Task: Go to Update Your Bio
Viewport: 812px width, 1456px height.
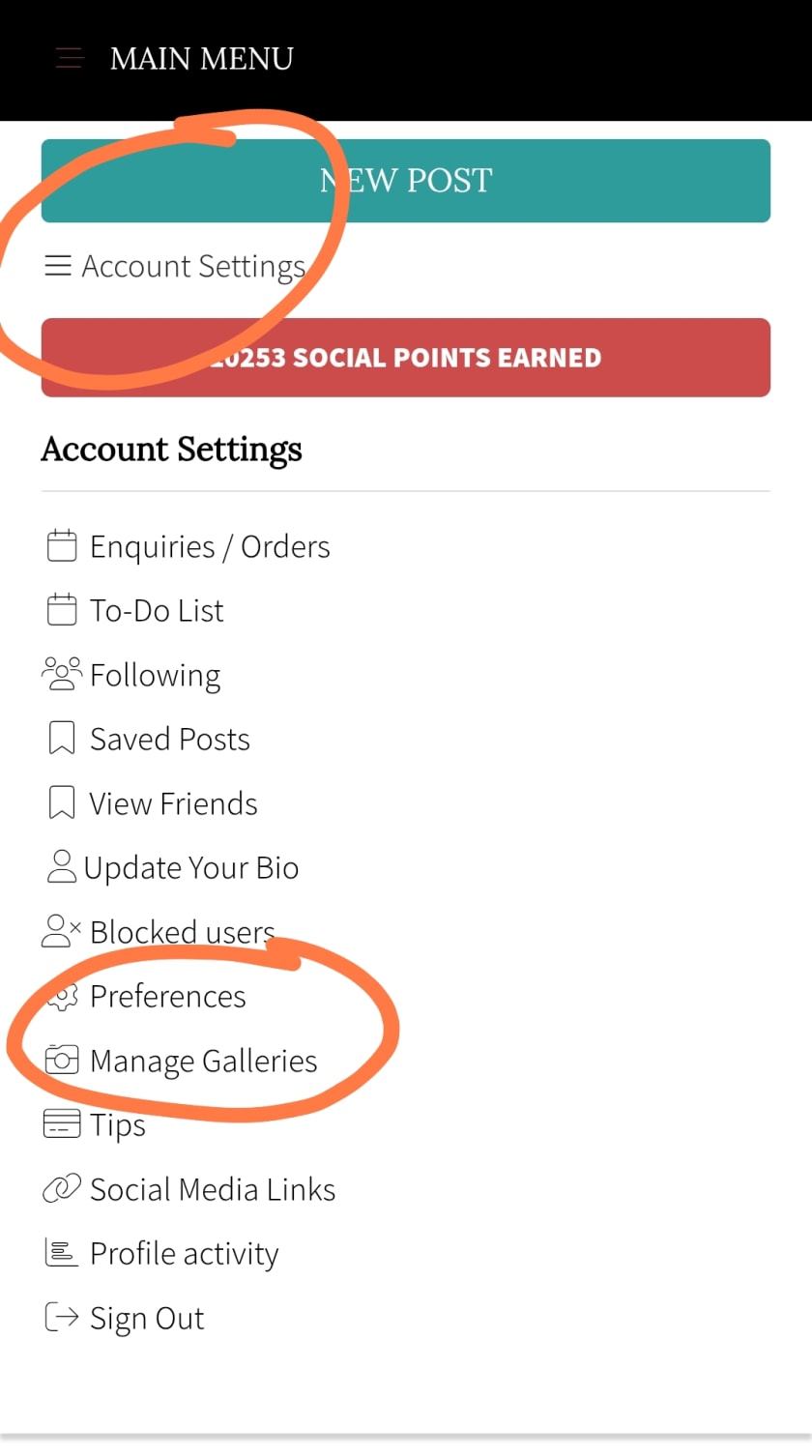Action: coord(172,868)
